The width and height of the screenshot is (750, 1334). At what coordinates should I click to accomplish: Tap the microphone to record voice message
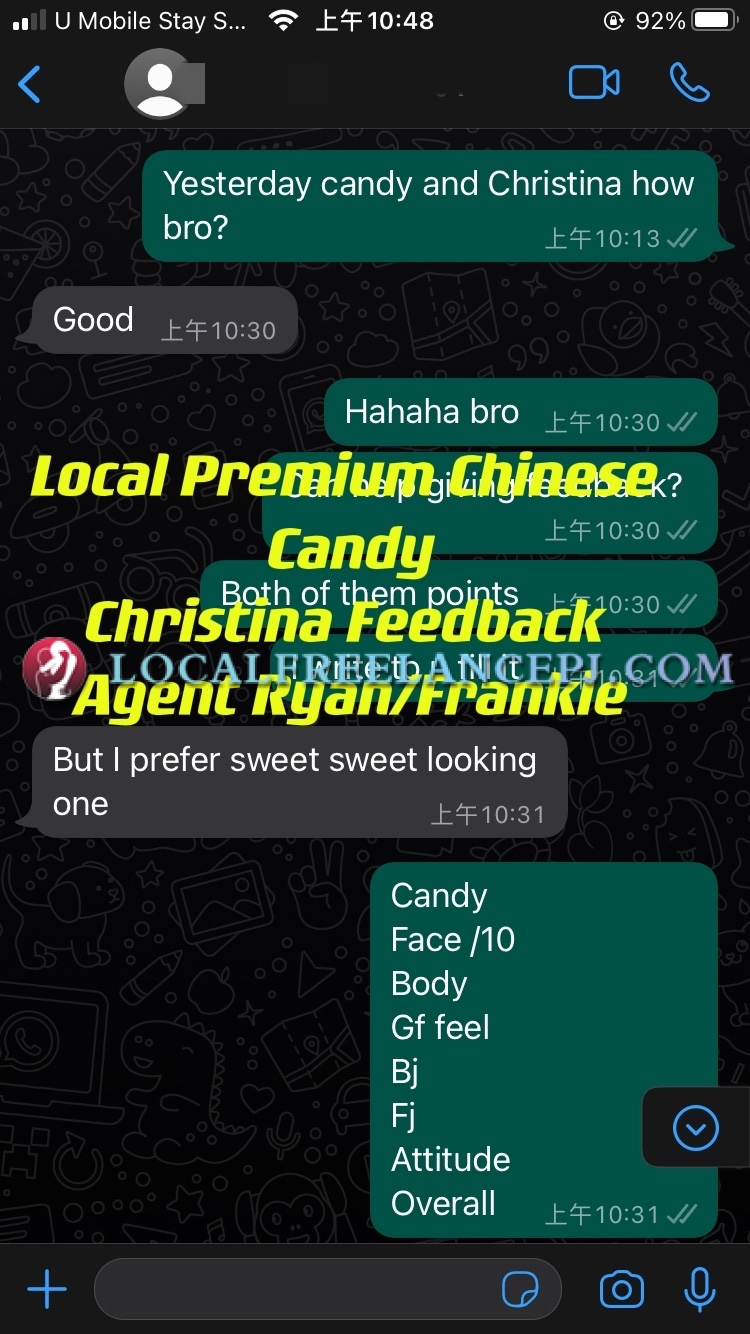point(700,1289)
